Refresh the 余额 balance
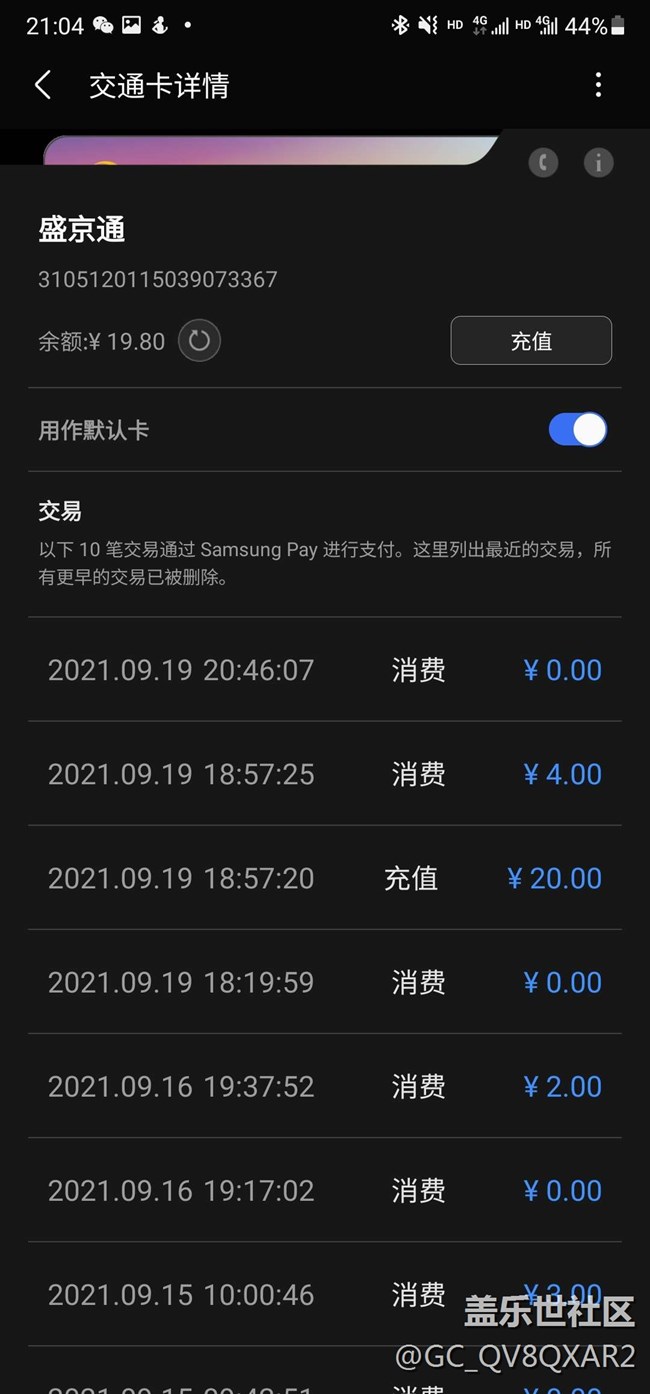This screenshot has height=1394, width=650. [199, 341]
